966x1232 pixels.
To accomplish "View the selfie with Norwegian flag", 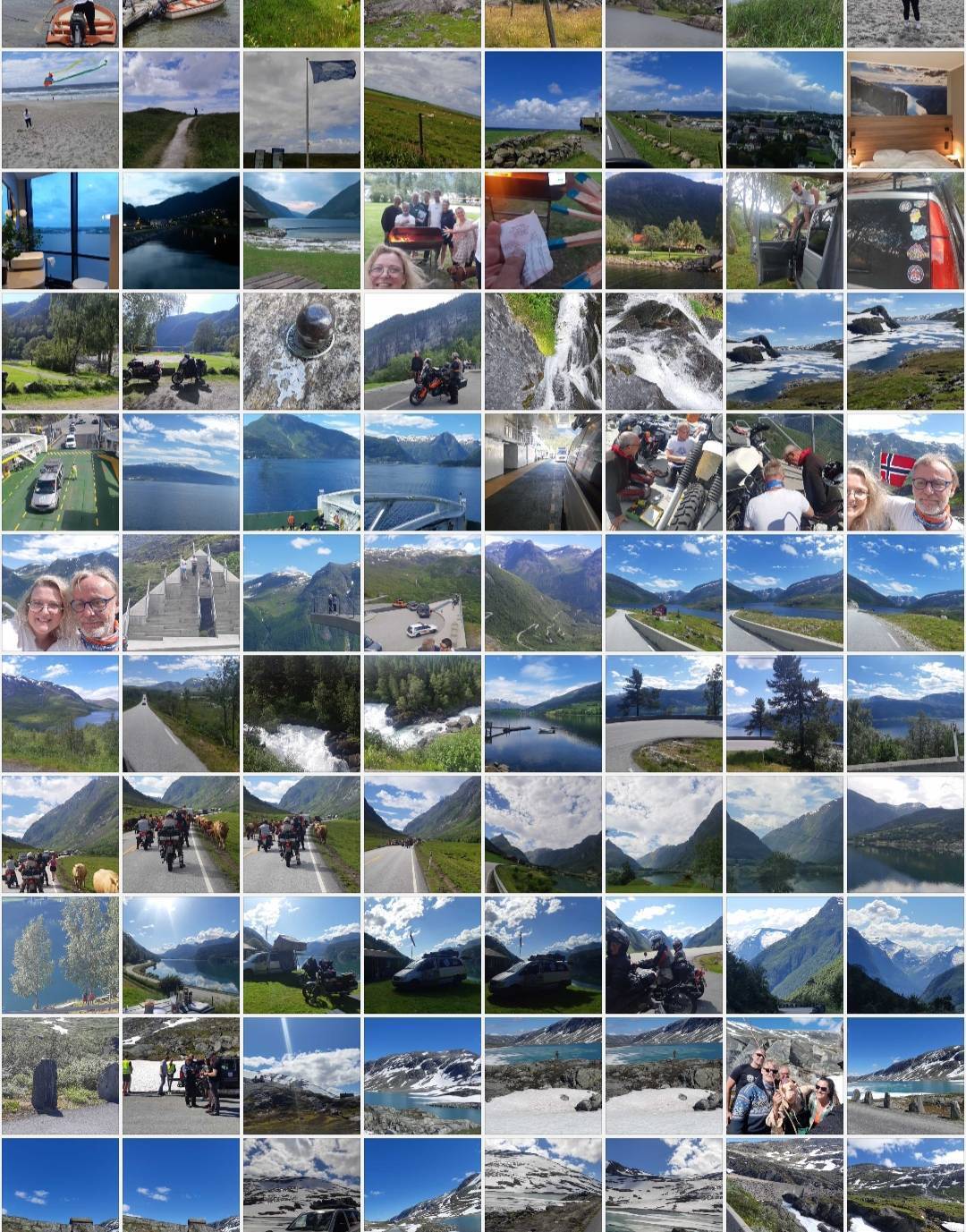I will point(905,472).
